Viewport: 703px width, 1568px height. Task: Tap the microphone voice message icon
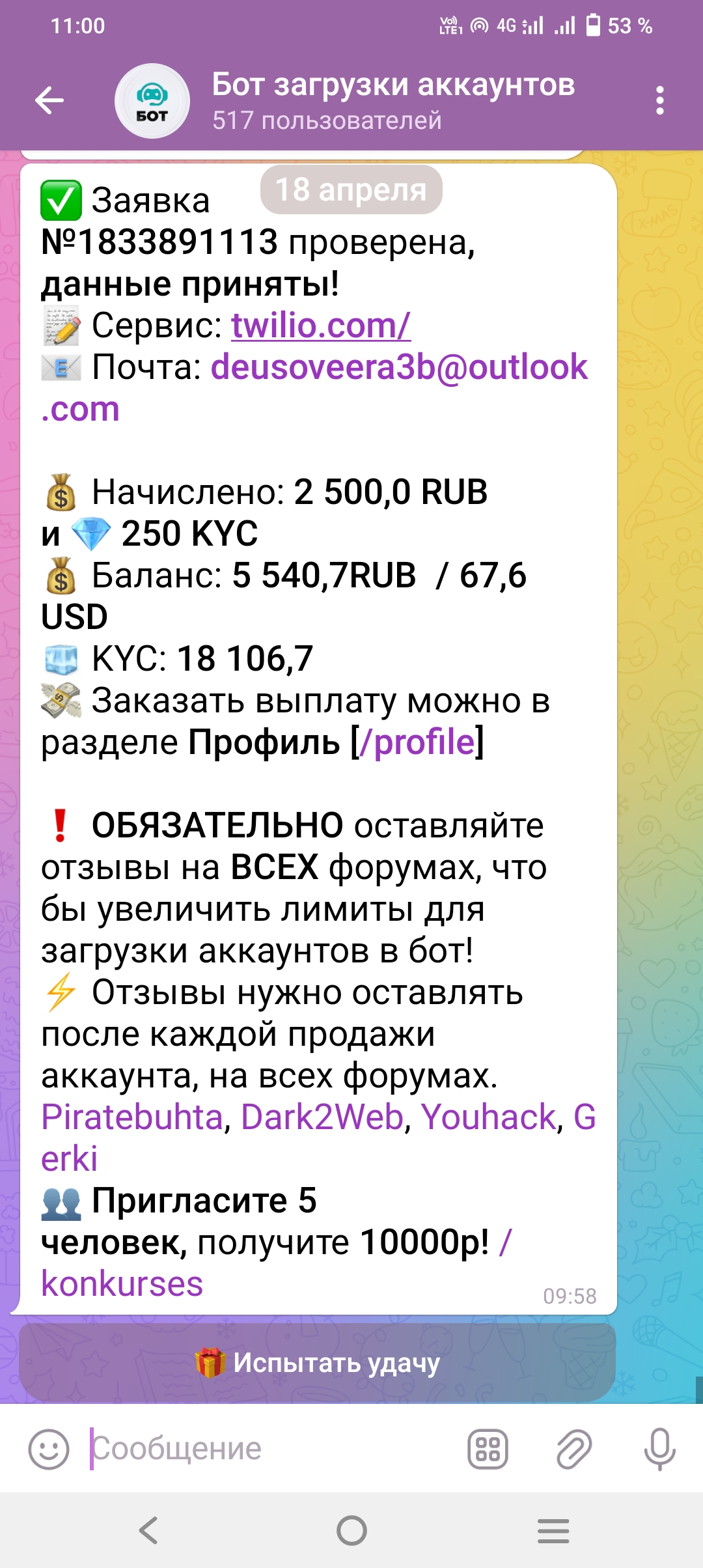pyautogui.click(x=659, y=1449)
